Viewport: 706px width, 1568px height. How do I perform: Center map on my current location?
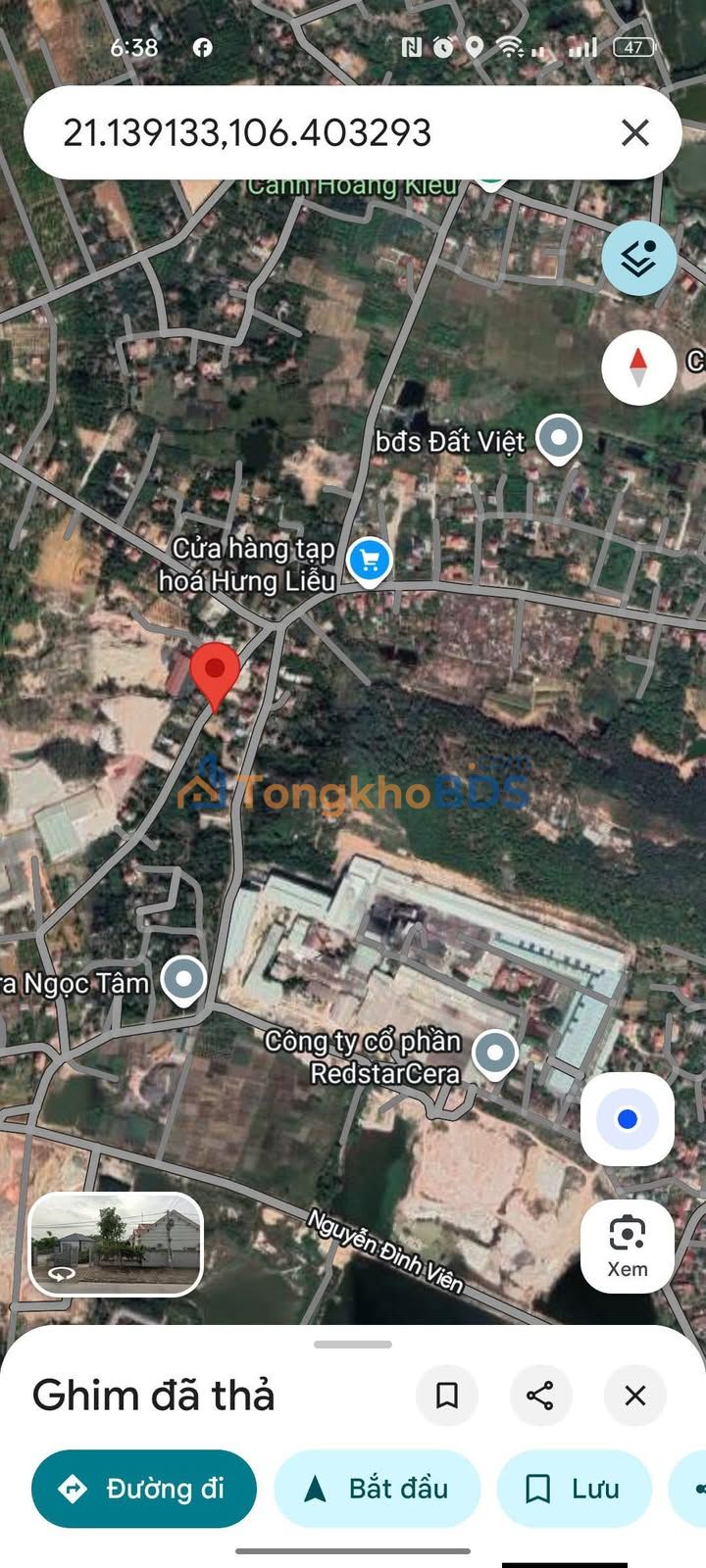tap(628, 1119)
